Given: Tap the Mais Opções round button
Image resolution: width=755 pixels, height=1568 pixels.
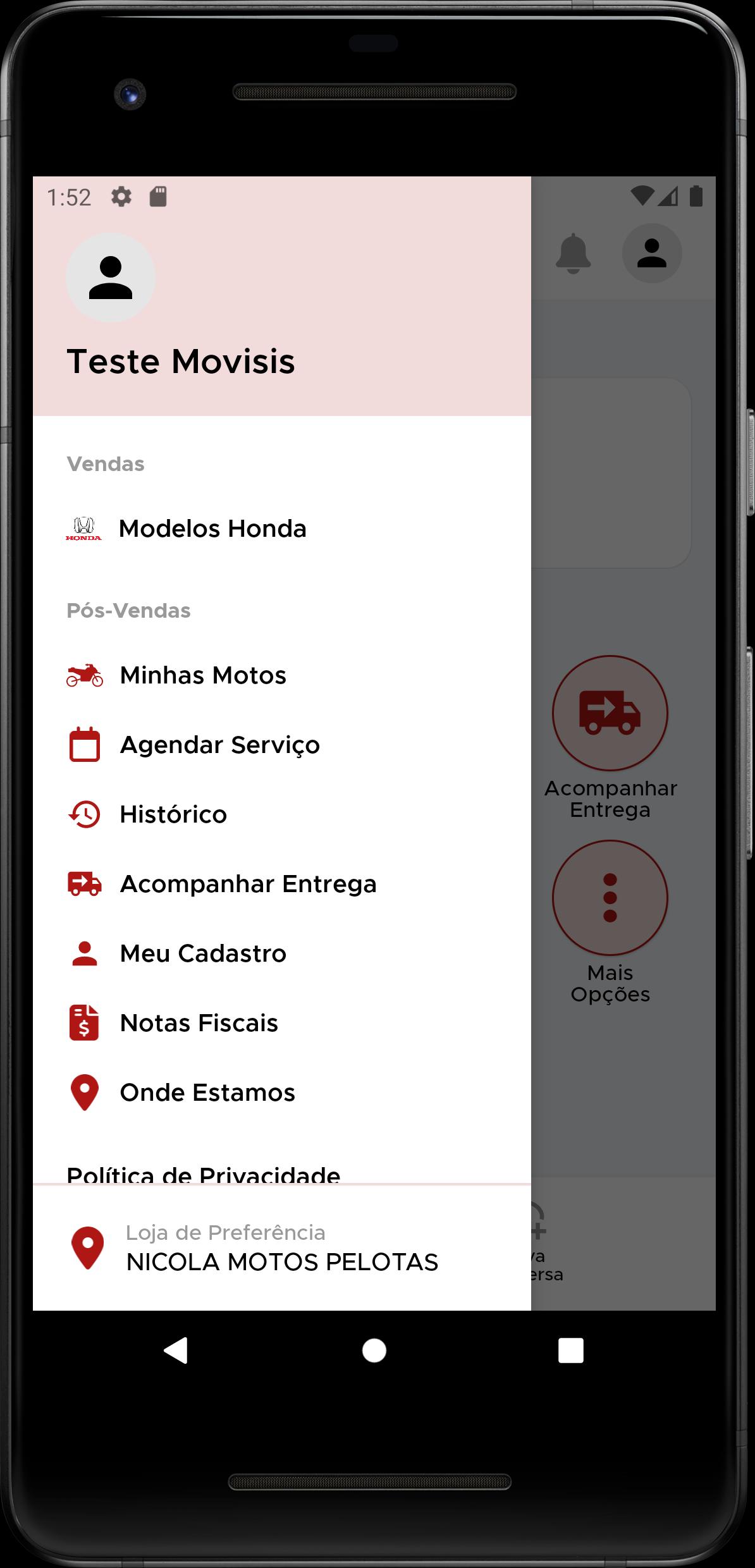Looking at the screenshot, I should point(610,898).
